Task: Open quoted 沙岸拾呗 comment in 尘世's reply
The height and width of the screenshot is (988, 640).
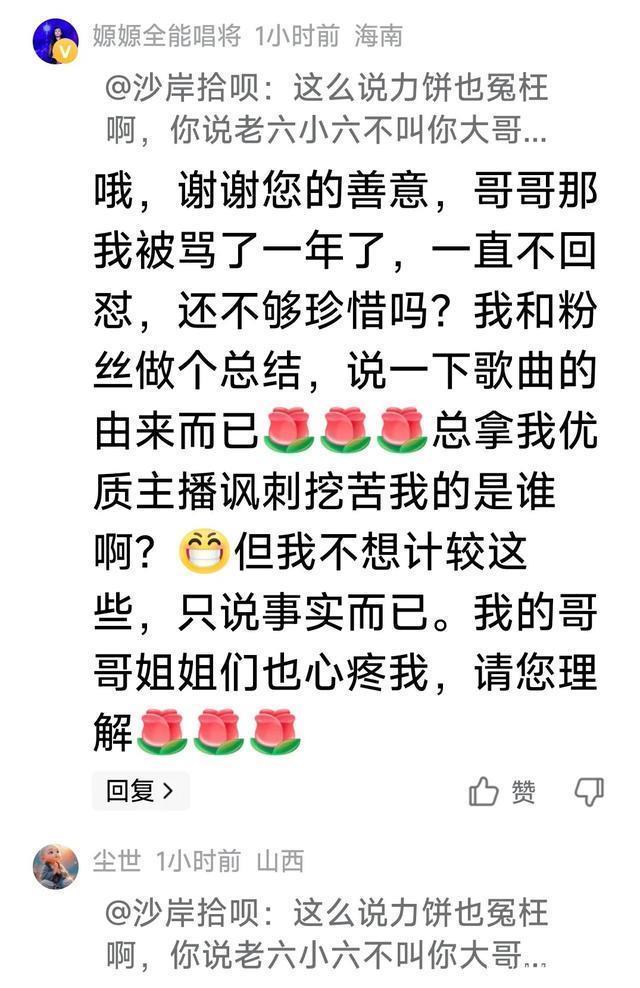Action: tap(327, 933)
